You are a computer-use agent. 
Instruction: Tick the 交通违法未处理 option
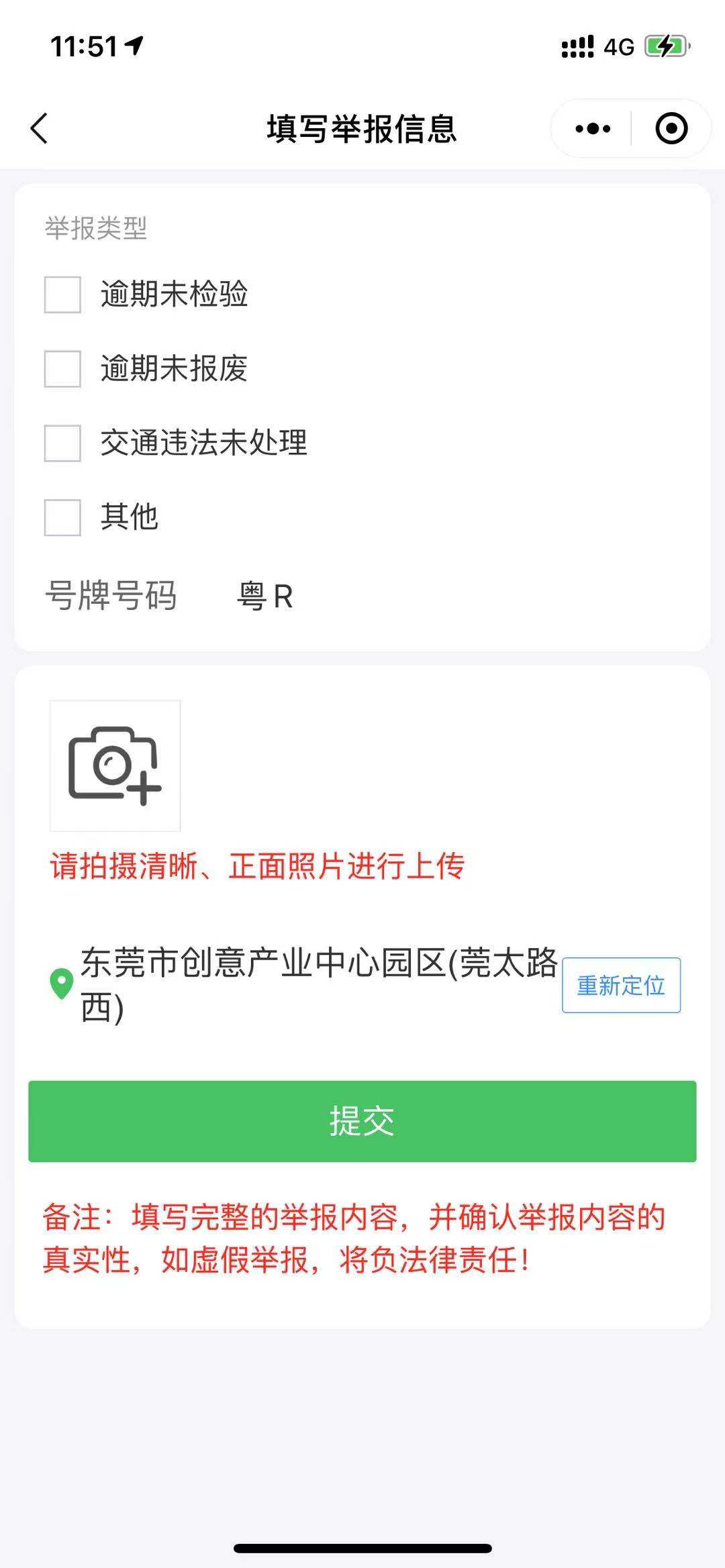[62, 443]
